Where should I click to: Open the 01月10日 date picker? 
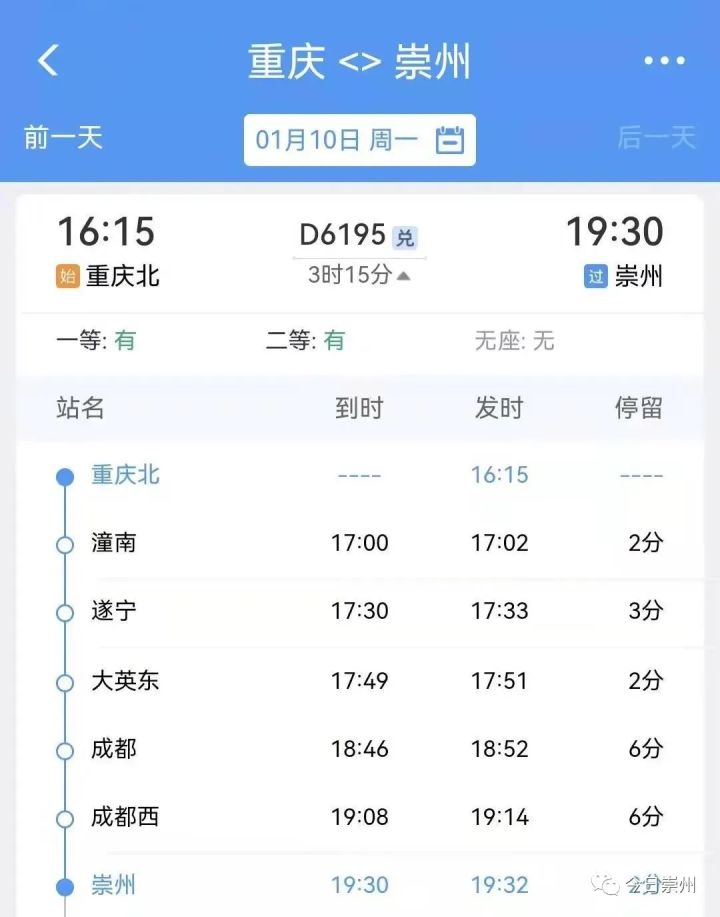360,140
